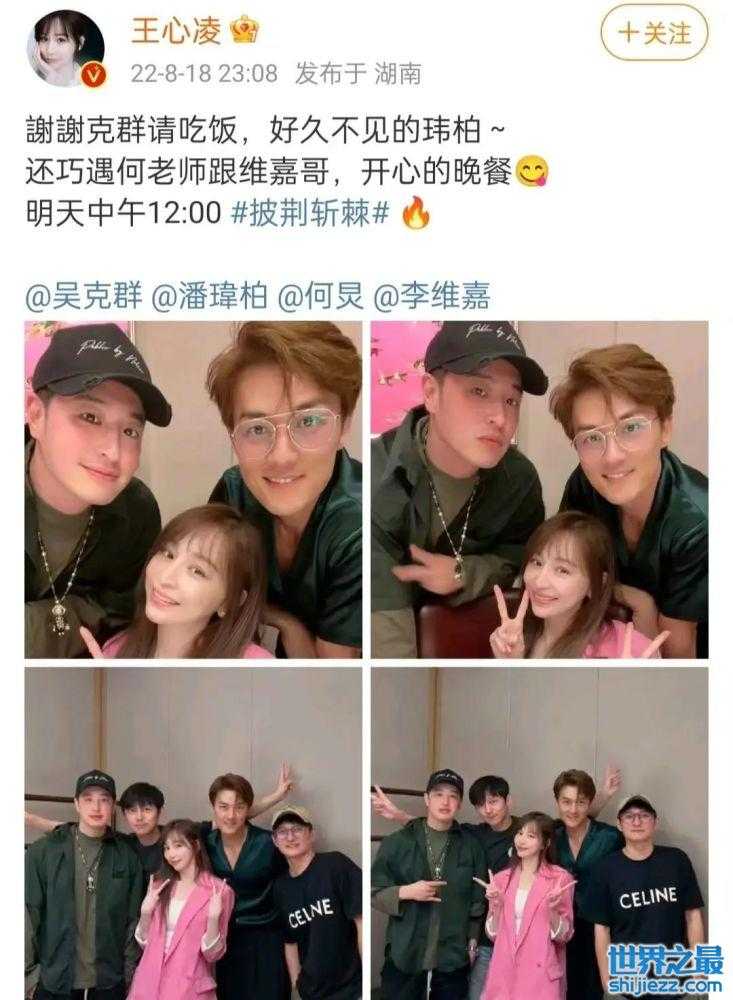Image resolution: width=733 pixels, height=1000 pixels.
Task: Open the third photo, first group shot
Action: 193,832
